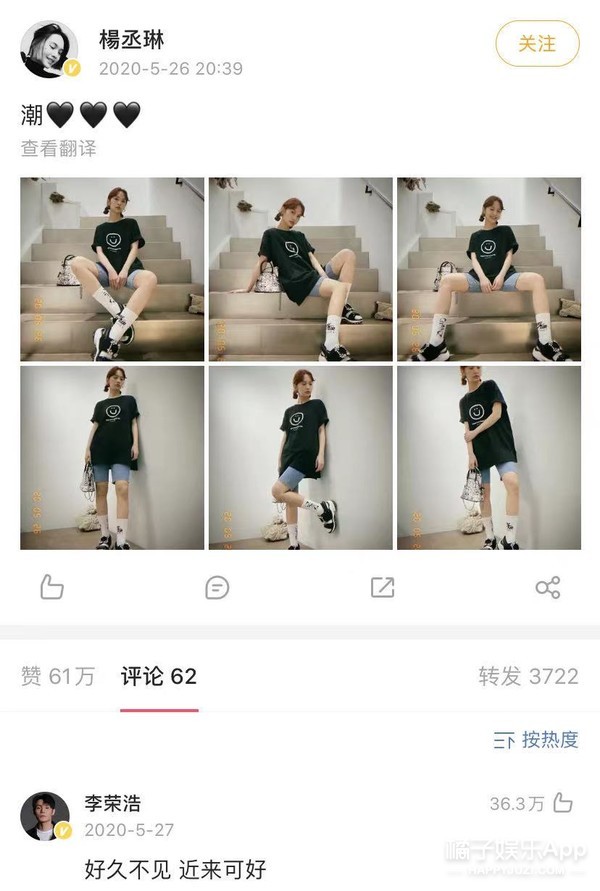The width and height of the screenshot is (600, 891).
Task: Like 李荣浩's comment
Action: tap(562, 803)
